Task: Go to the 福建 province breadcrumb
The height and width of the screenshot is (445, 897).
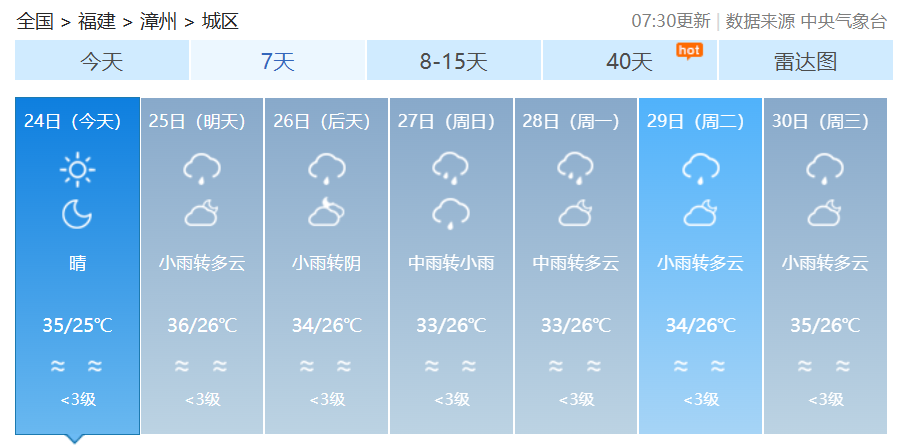Action: 97,21
